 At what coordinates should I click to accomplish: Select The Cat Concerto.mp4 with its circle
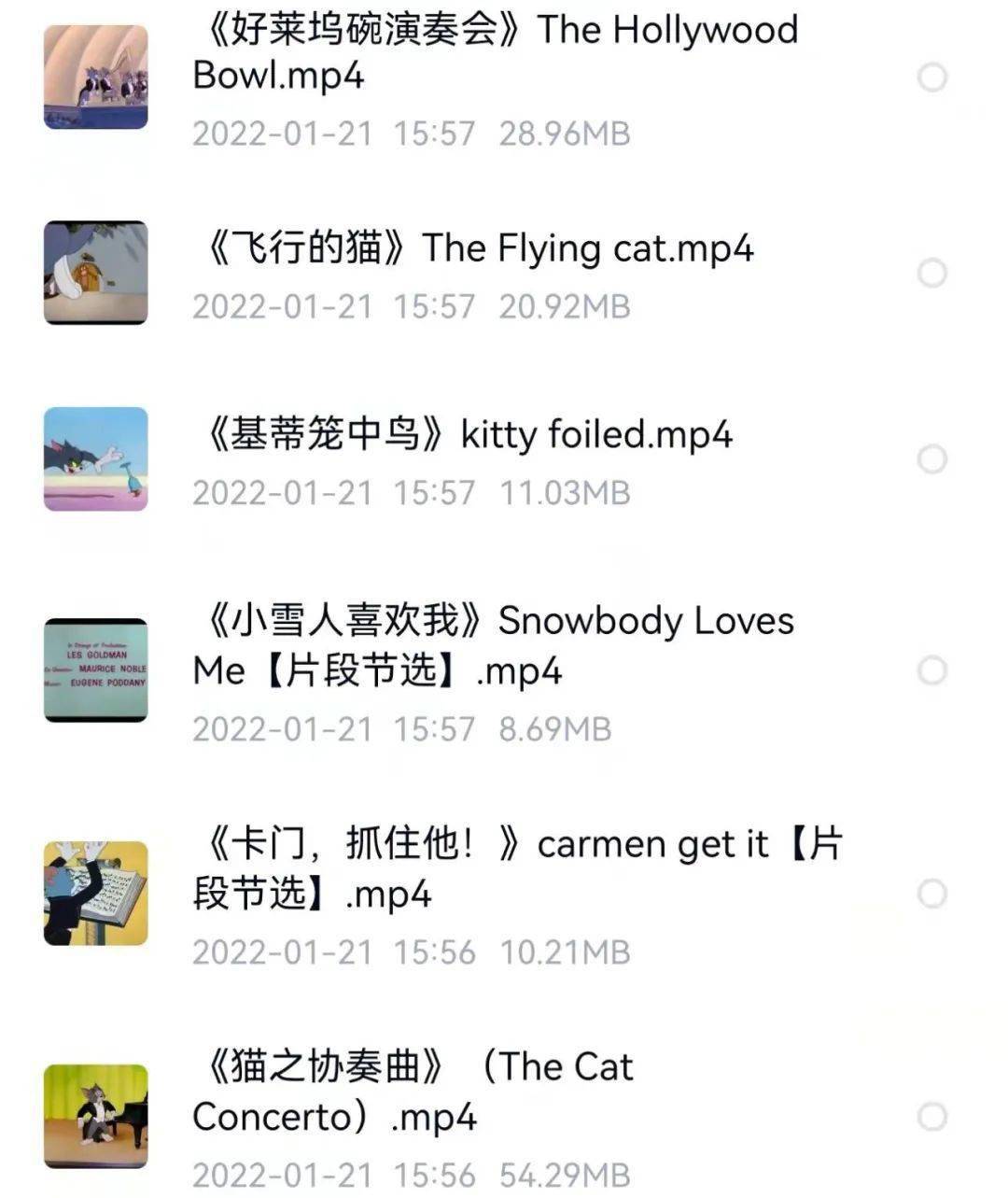[x=931, y=1117]
